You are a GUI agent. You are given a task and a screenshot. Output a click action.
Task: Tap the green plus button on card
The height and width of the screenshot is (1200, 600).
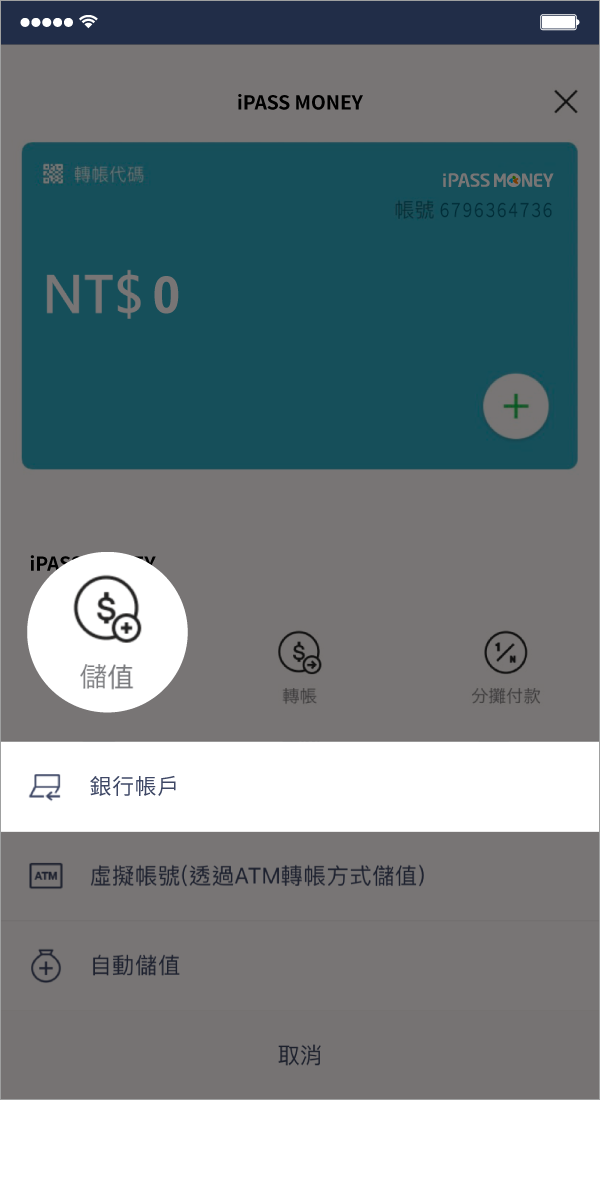(515, 406)
